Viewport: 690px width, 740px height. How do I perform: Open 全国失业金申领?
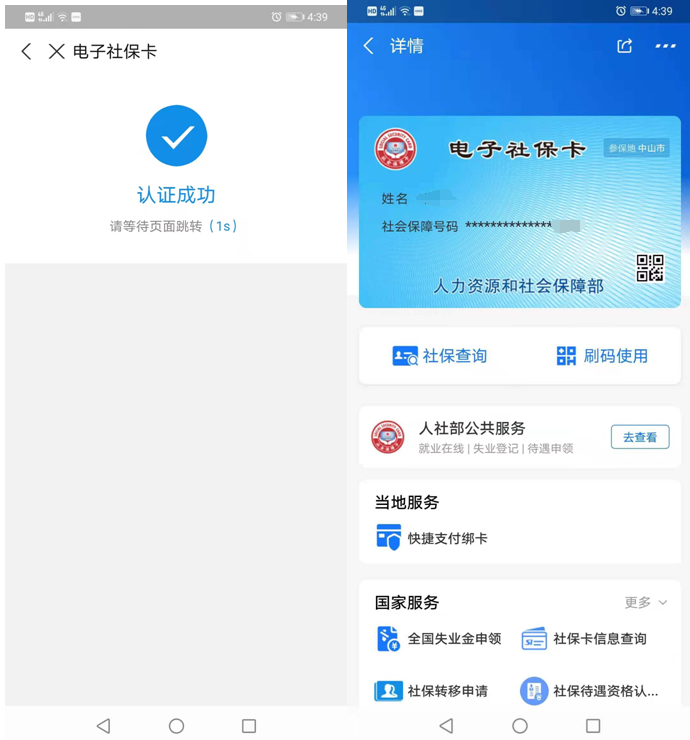440,638
